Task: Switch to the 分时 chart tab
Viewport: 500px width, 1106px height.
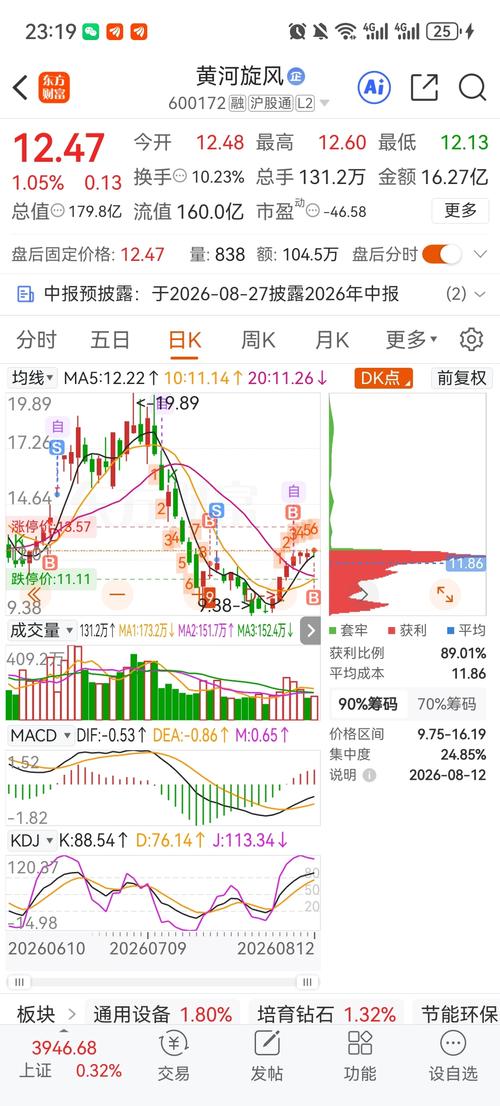Action: [36, 340]
